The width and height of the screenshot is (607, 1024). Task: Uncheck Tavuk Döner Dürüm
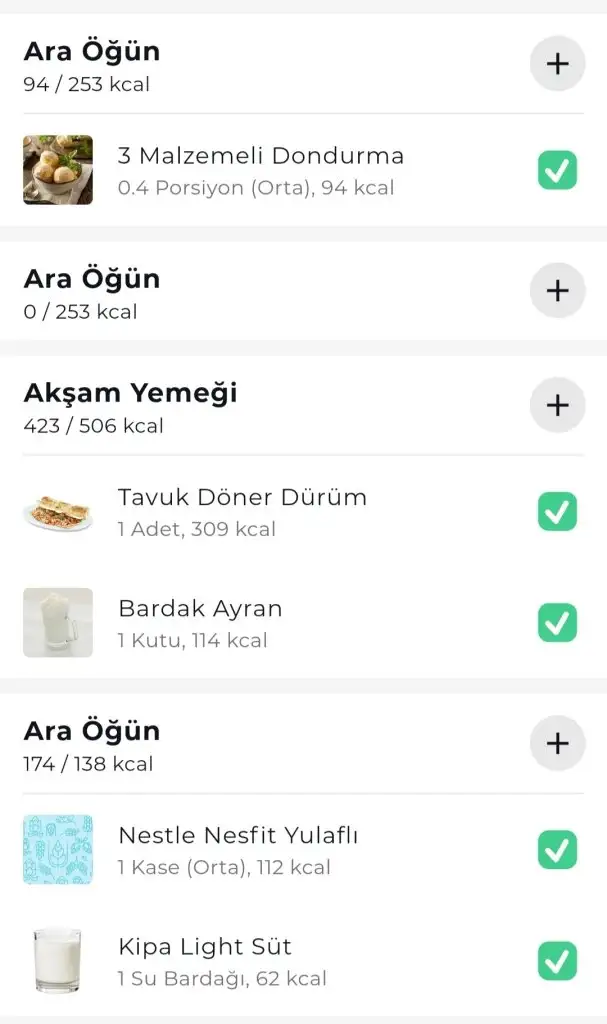557,512
